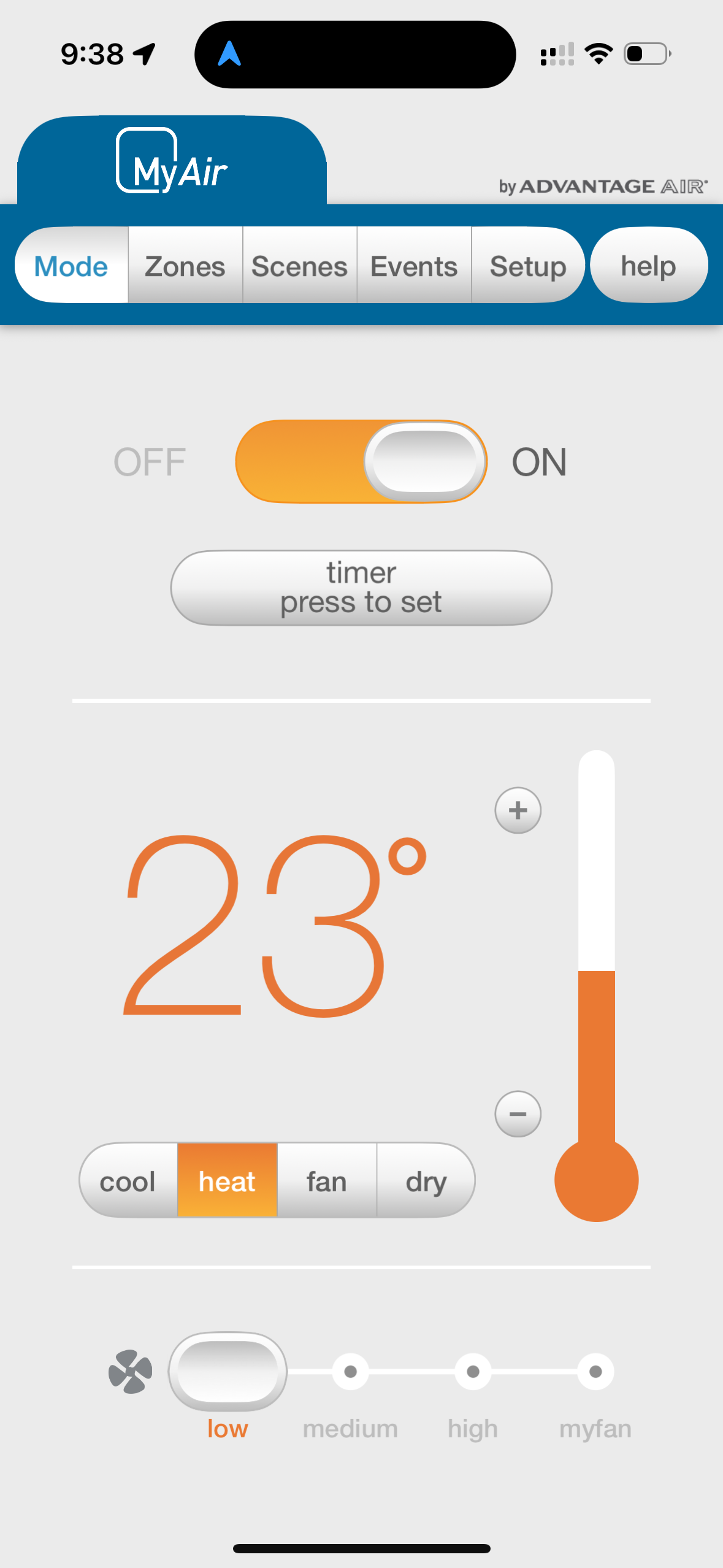Choose dry mode
Viewport: 723px width, 1568px height.
[x=426, y=1181]
